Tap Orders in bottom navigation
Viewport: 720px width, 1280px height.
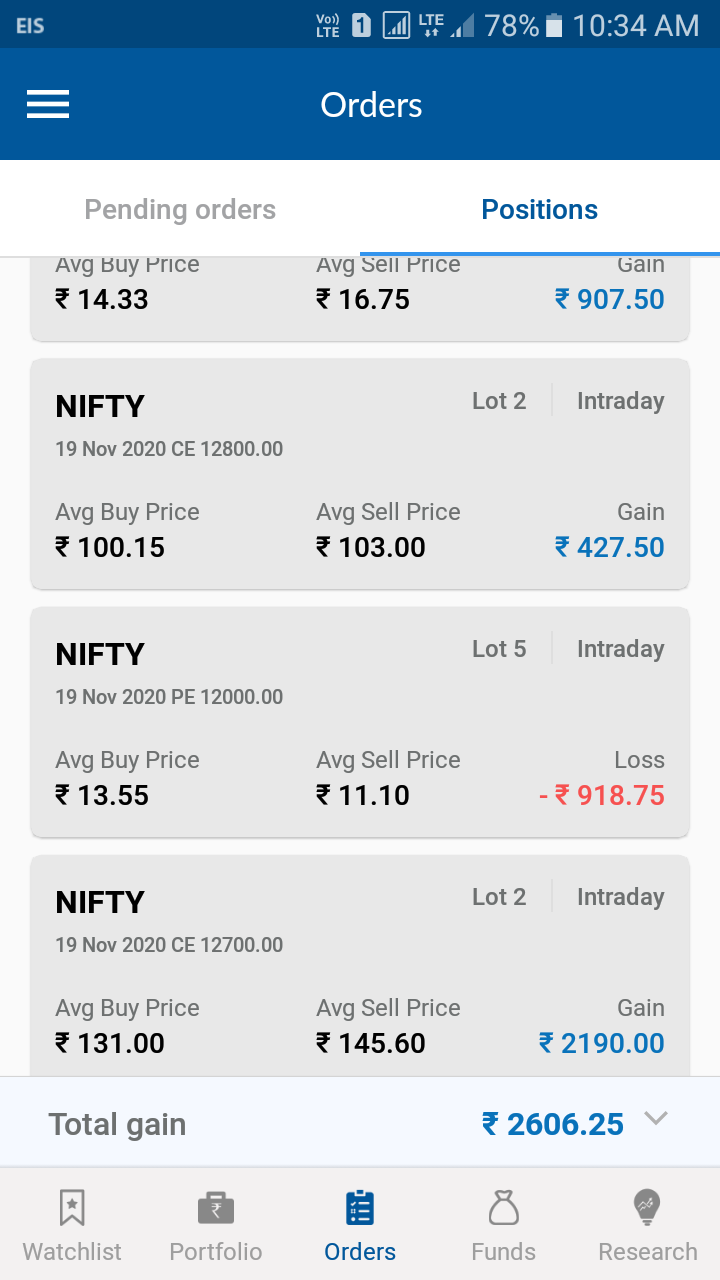click(360, 1225)
